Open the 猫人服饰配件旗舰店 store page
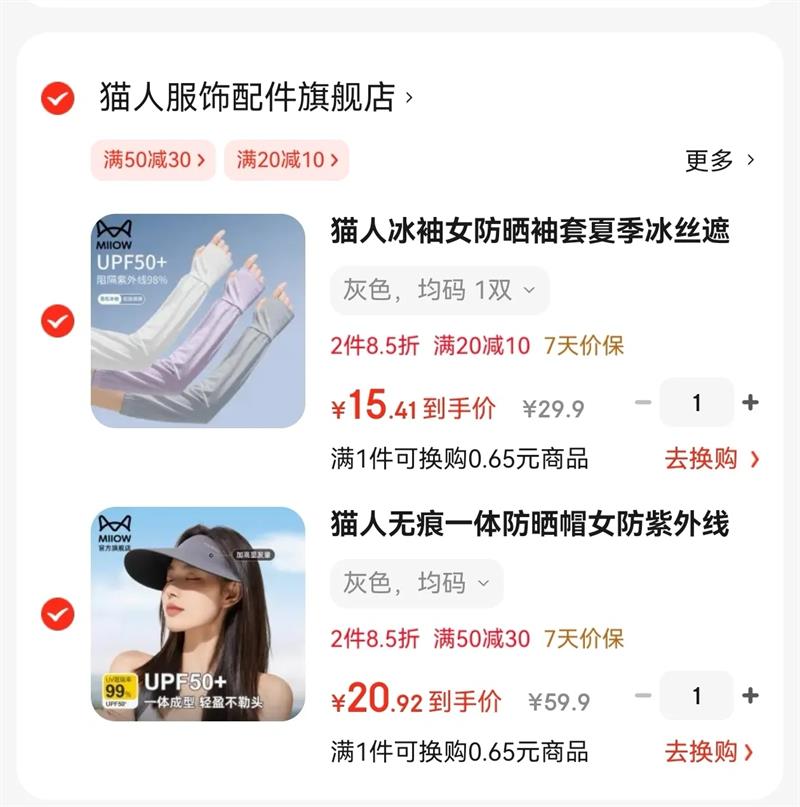Image resolution: width=800 pixels, height=807 pixels. coord(256,97)
